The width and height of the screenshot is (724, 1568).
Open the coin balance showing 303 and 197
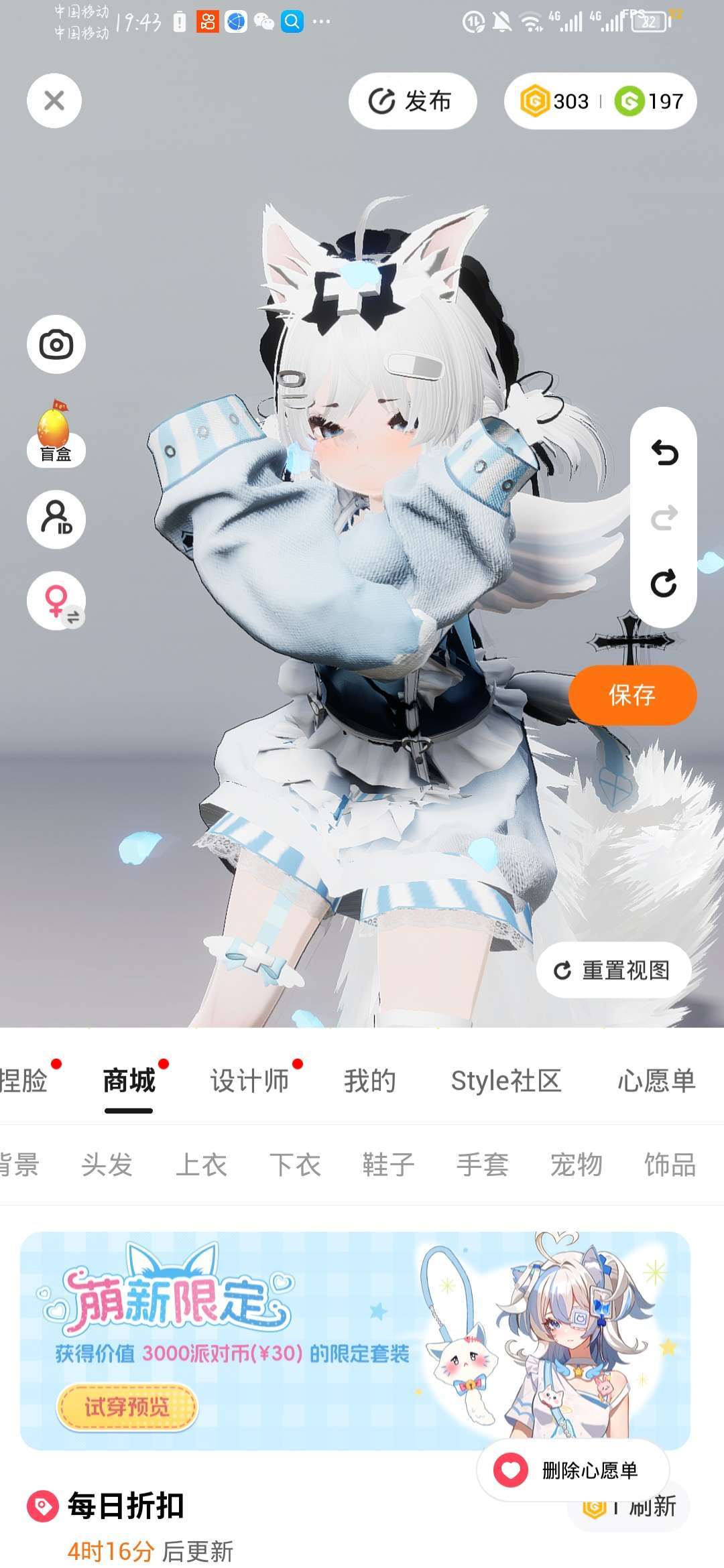click(600, 101)
